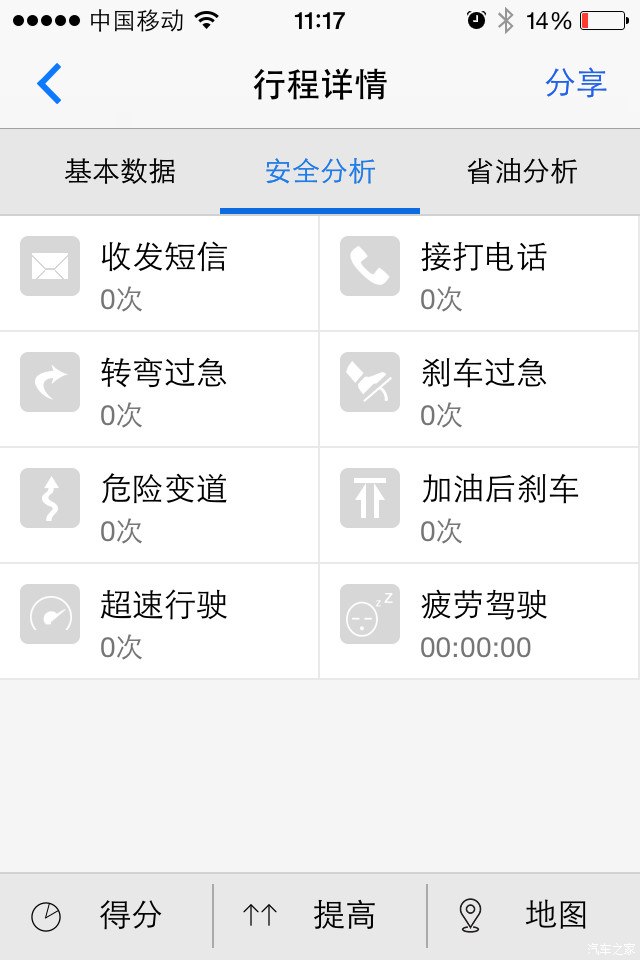Tap 分享 to share the trip
The width and height of the screenshot is (640, 960).
[x=576, y=84]
